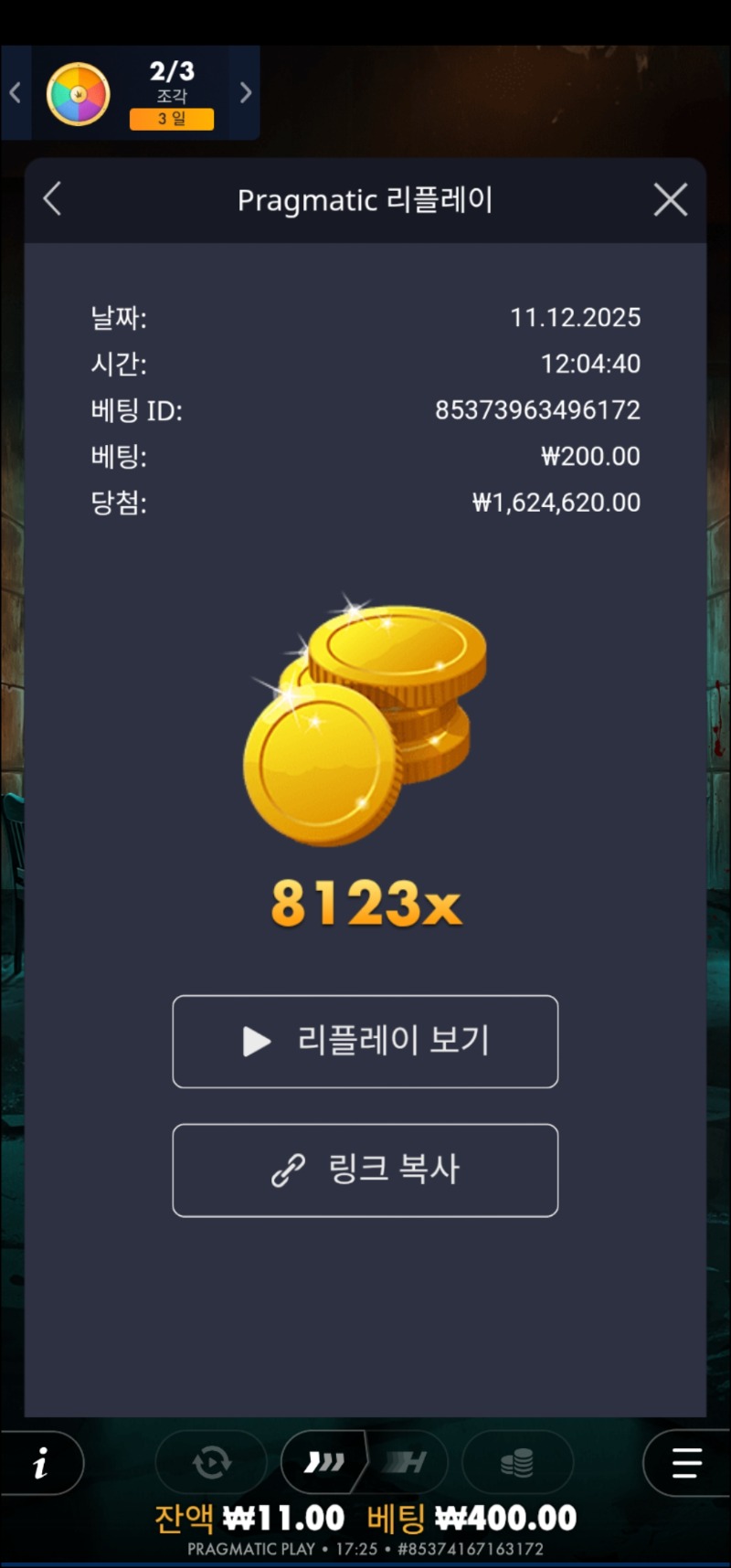Image resolution: width=731 pixels, height=1568 pixels.
Task: Select the Pragmatic 리플레이 header tab
Action: (x=365, y=200)
